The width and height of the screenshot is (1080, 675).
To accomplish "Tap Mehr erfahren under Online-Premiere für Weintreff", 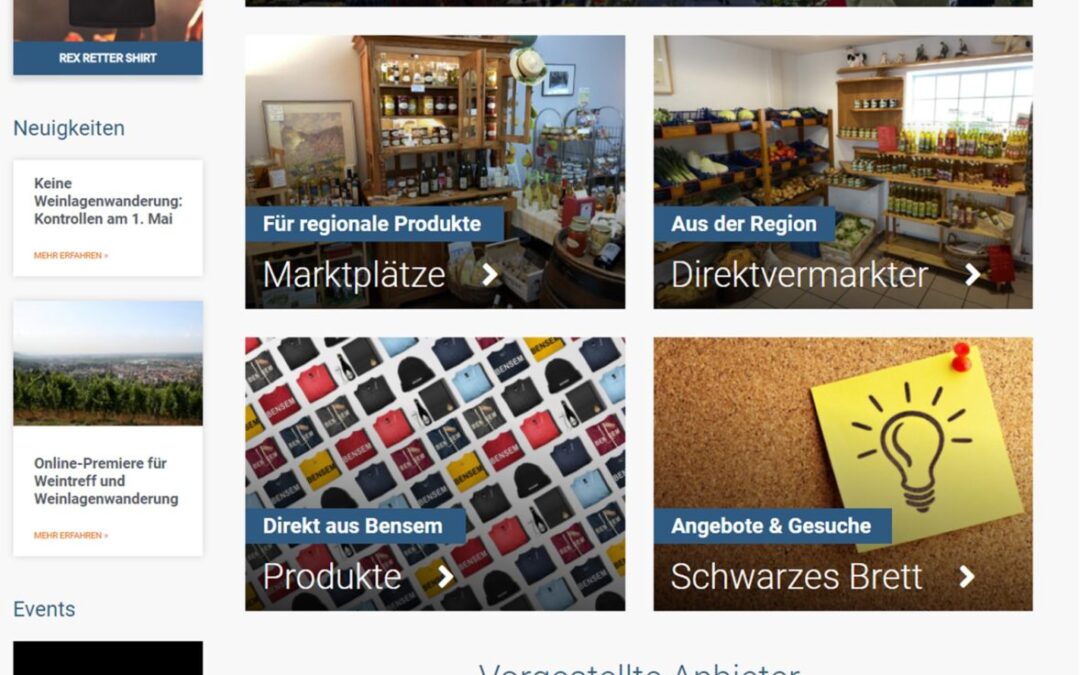I will coord(71,536).
